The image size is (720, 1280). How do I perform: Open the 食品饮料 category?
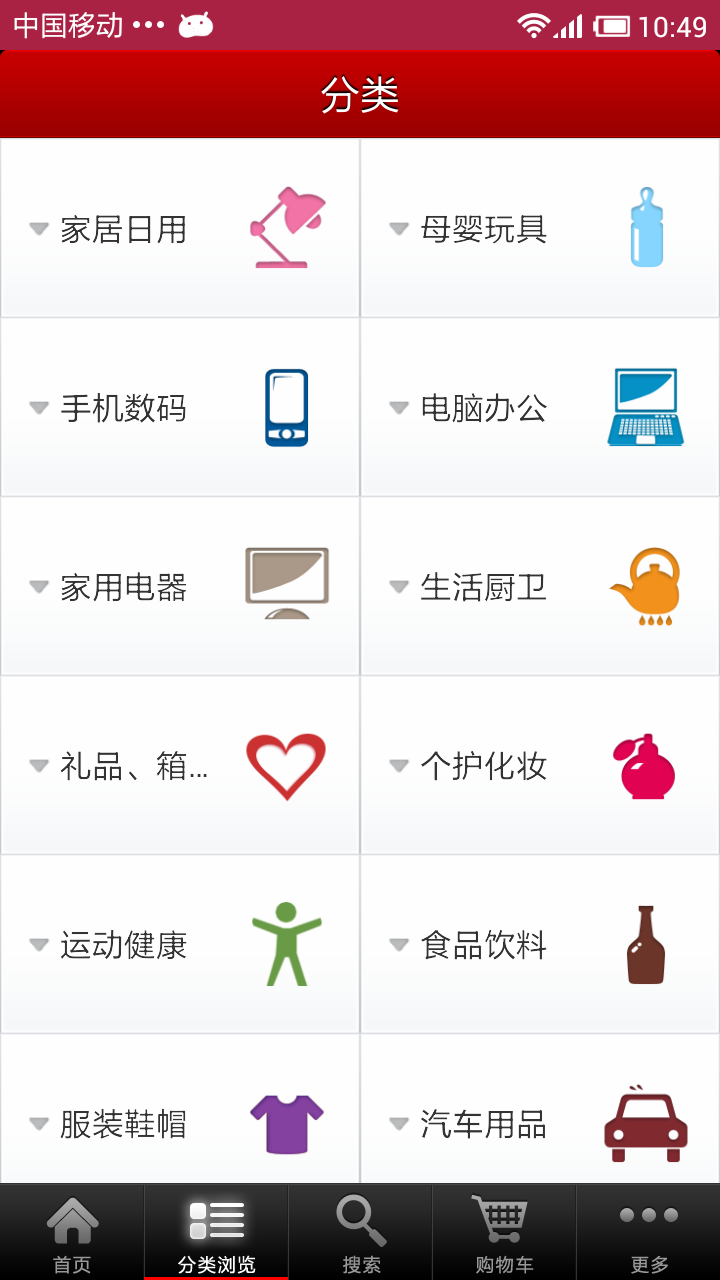pyautogui.click(x=540, y=945)
